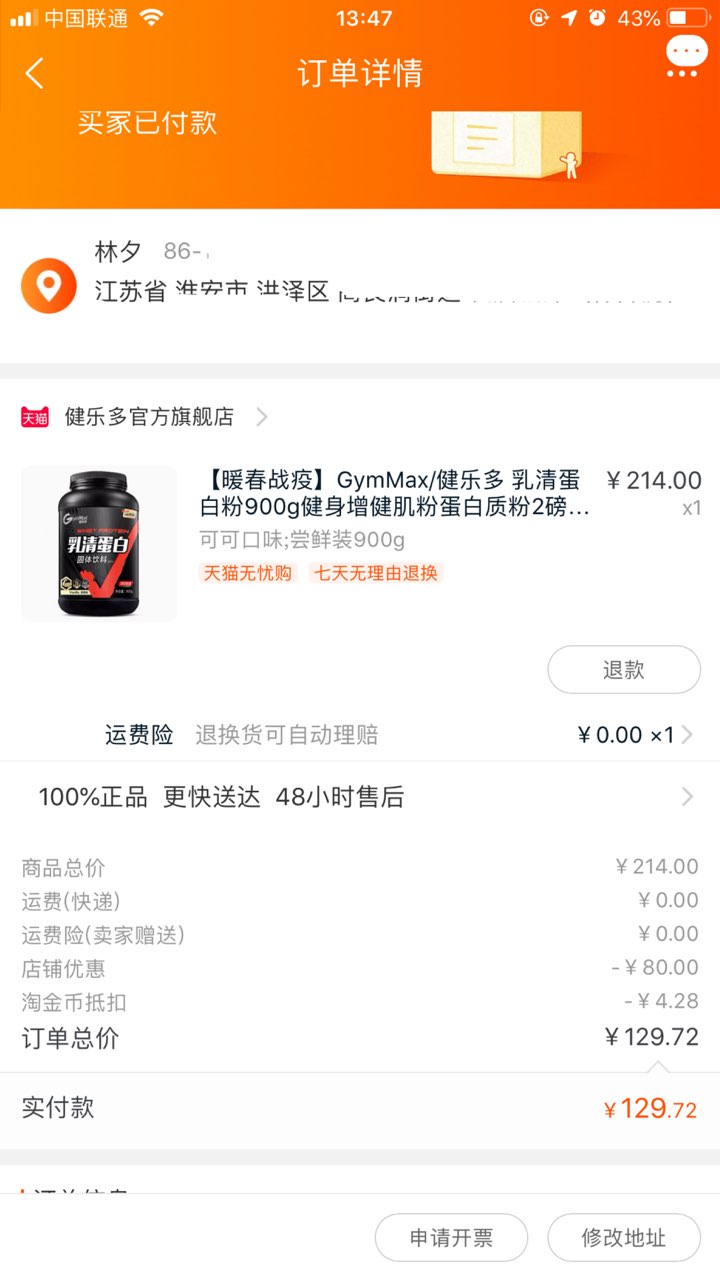Go back using the top-left arrow
The image size is (720, 1280).
point(35,73)
